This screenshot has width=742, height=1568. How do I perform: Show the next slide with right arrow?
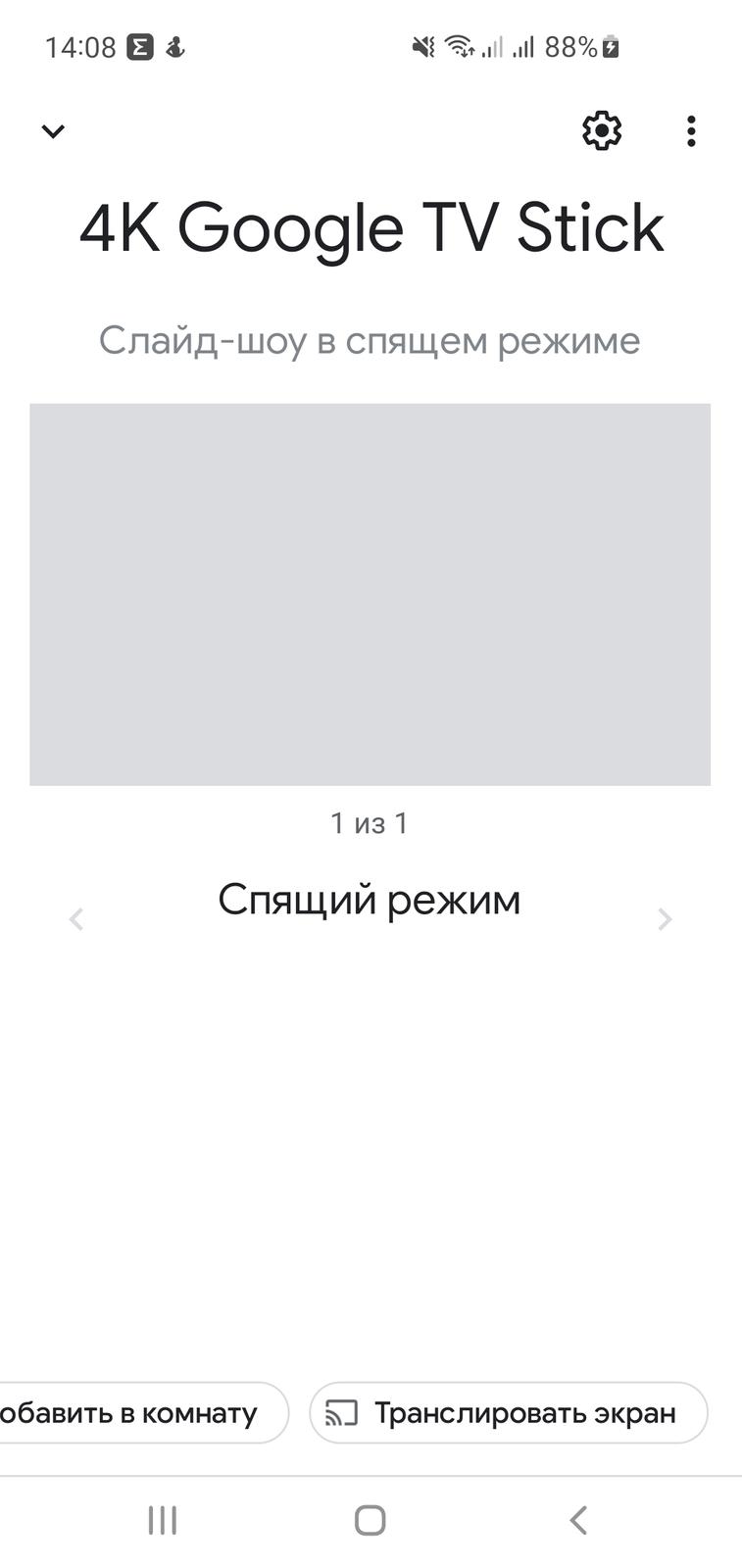pyautogui.click(x=666, y=918)
